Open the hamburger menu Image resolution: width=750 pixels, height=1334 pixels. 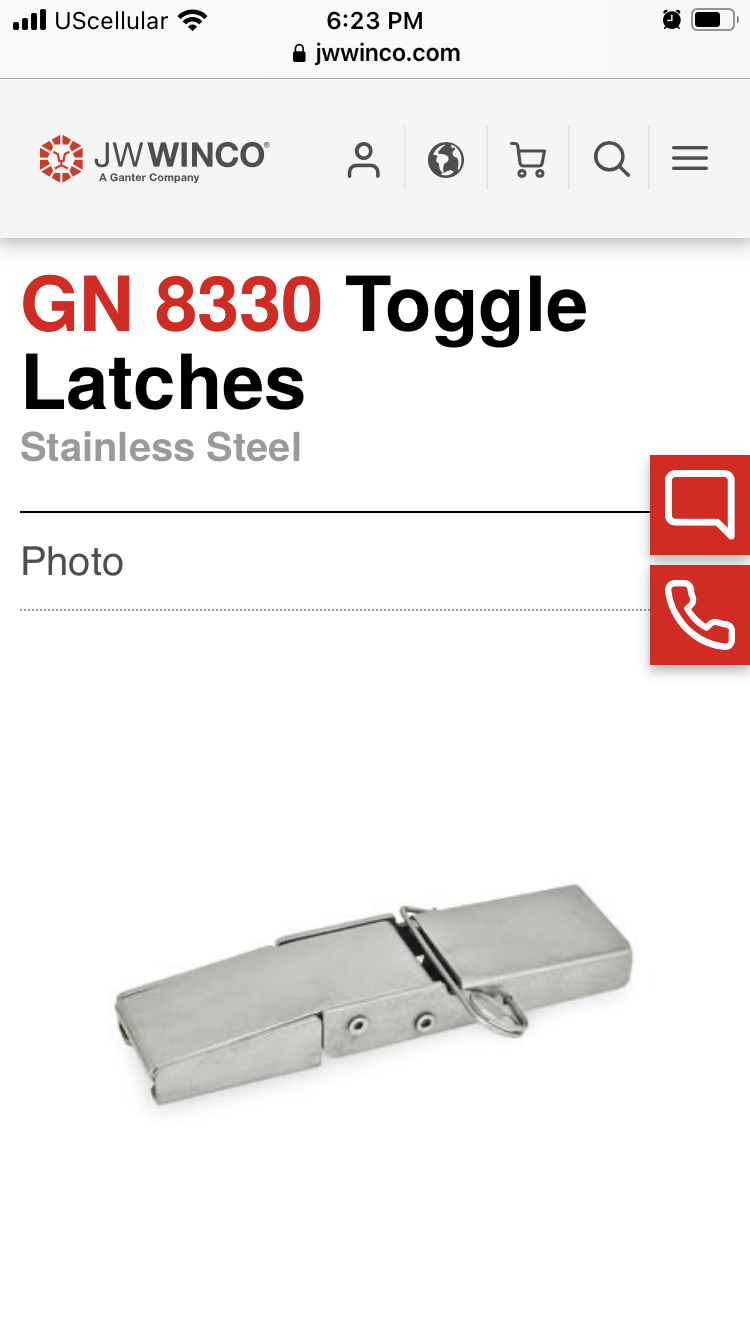pyautogui.click(x=690, y=159)
